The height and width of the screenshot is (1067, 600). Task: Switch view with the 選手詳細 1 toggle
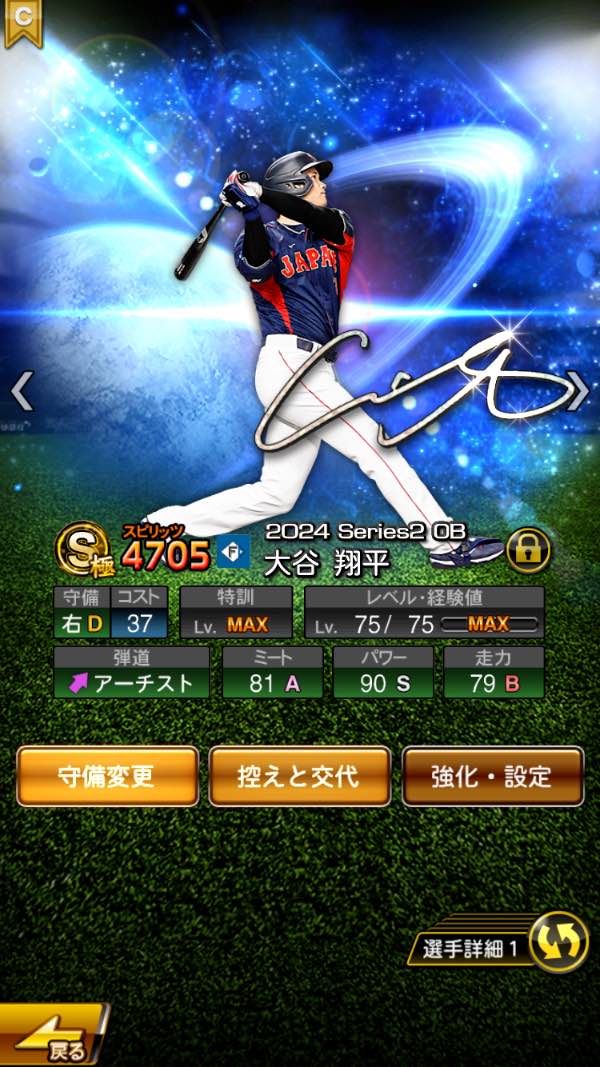499,943
